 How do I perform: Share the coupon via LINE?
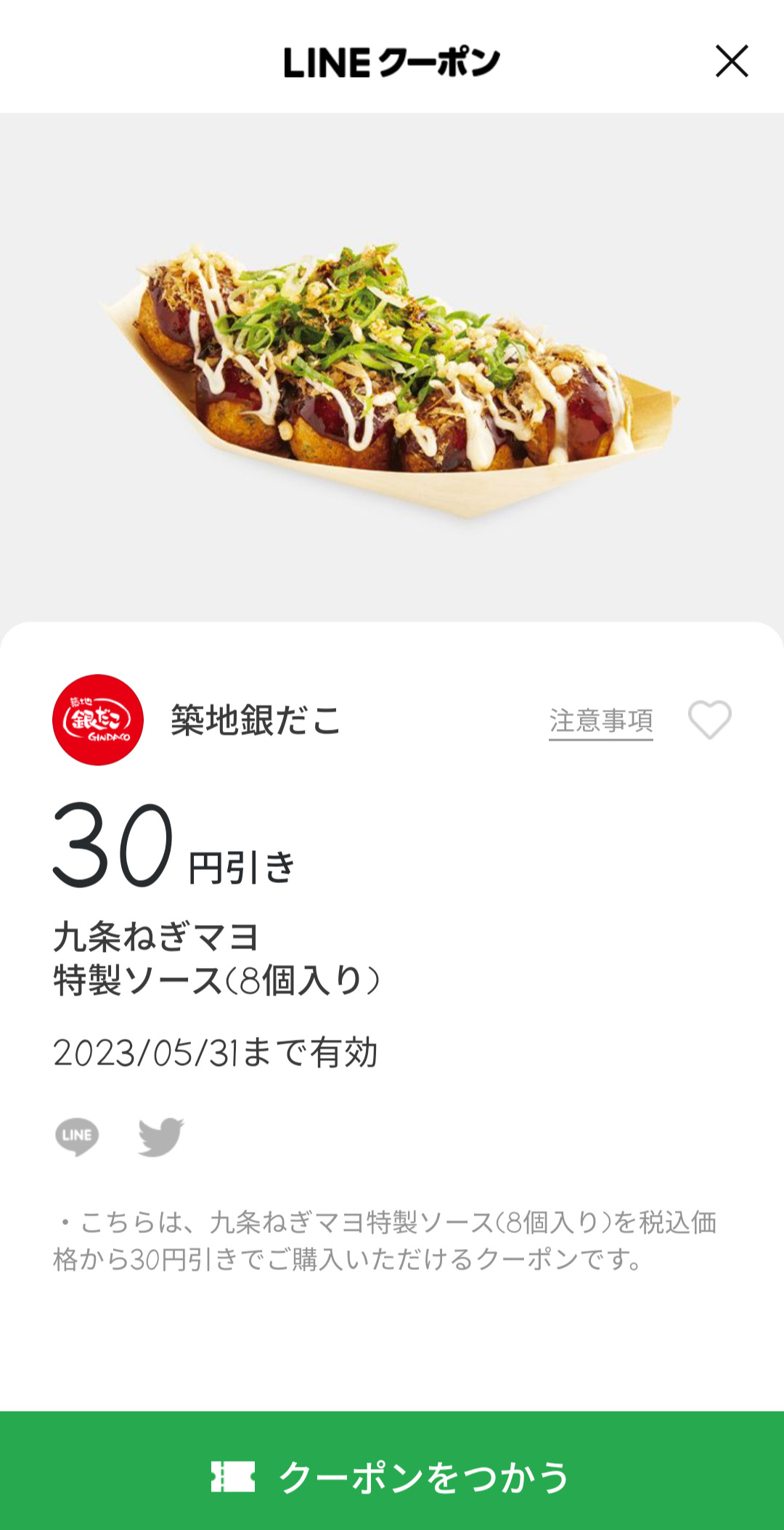[77, 1136]
